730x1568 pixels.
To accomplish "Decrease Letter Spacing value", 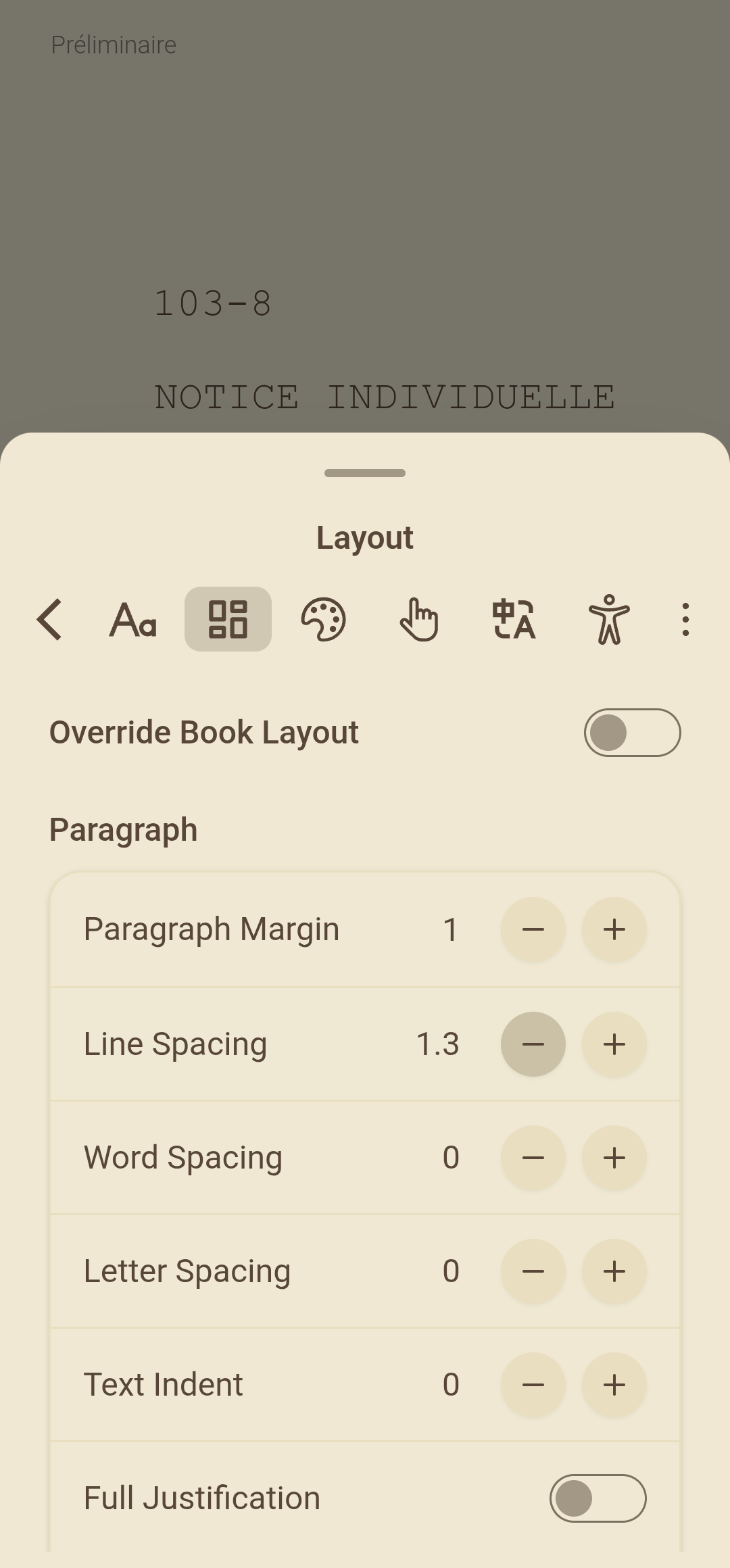I will pos(533,1271).
